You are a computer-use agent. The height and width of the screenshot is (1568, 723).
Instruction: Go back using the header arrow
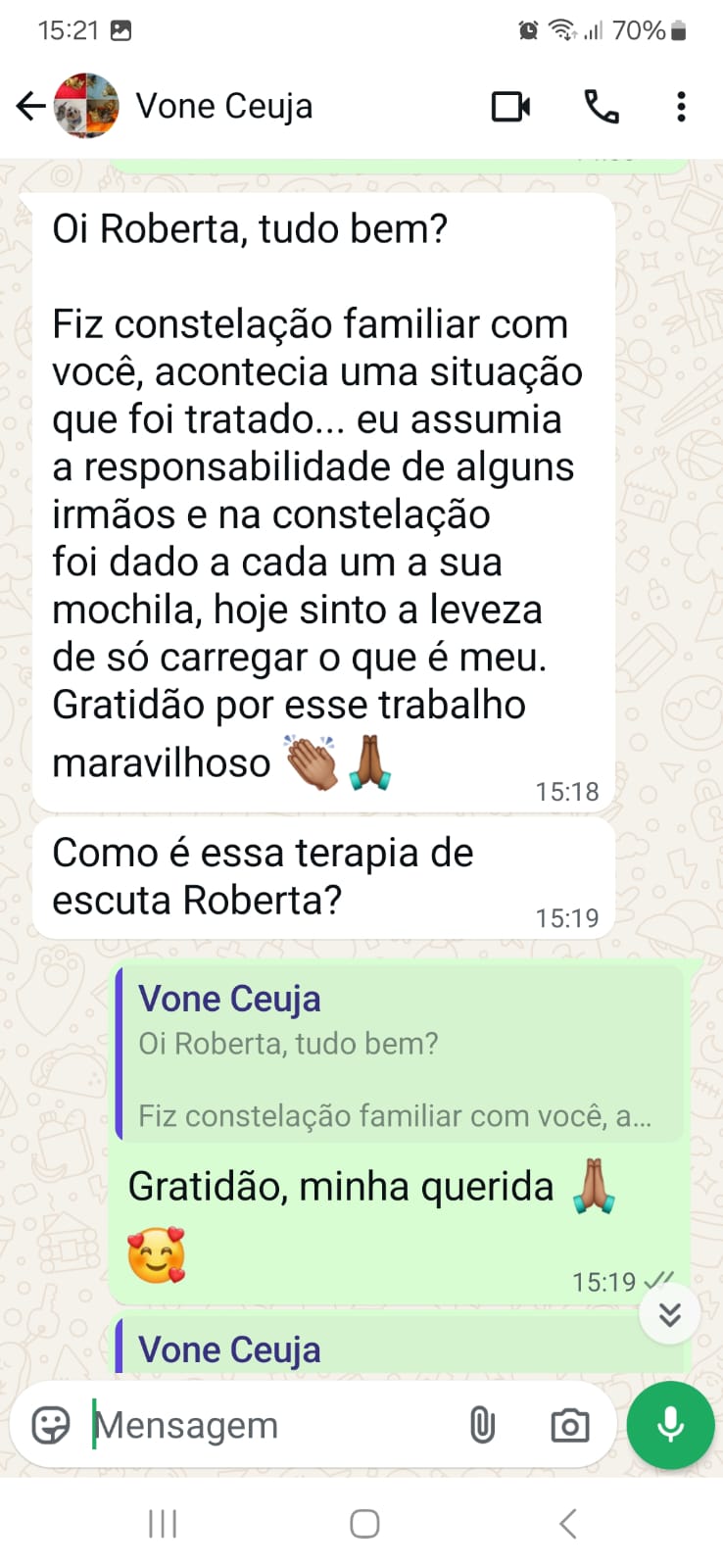[31, 106]
